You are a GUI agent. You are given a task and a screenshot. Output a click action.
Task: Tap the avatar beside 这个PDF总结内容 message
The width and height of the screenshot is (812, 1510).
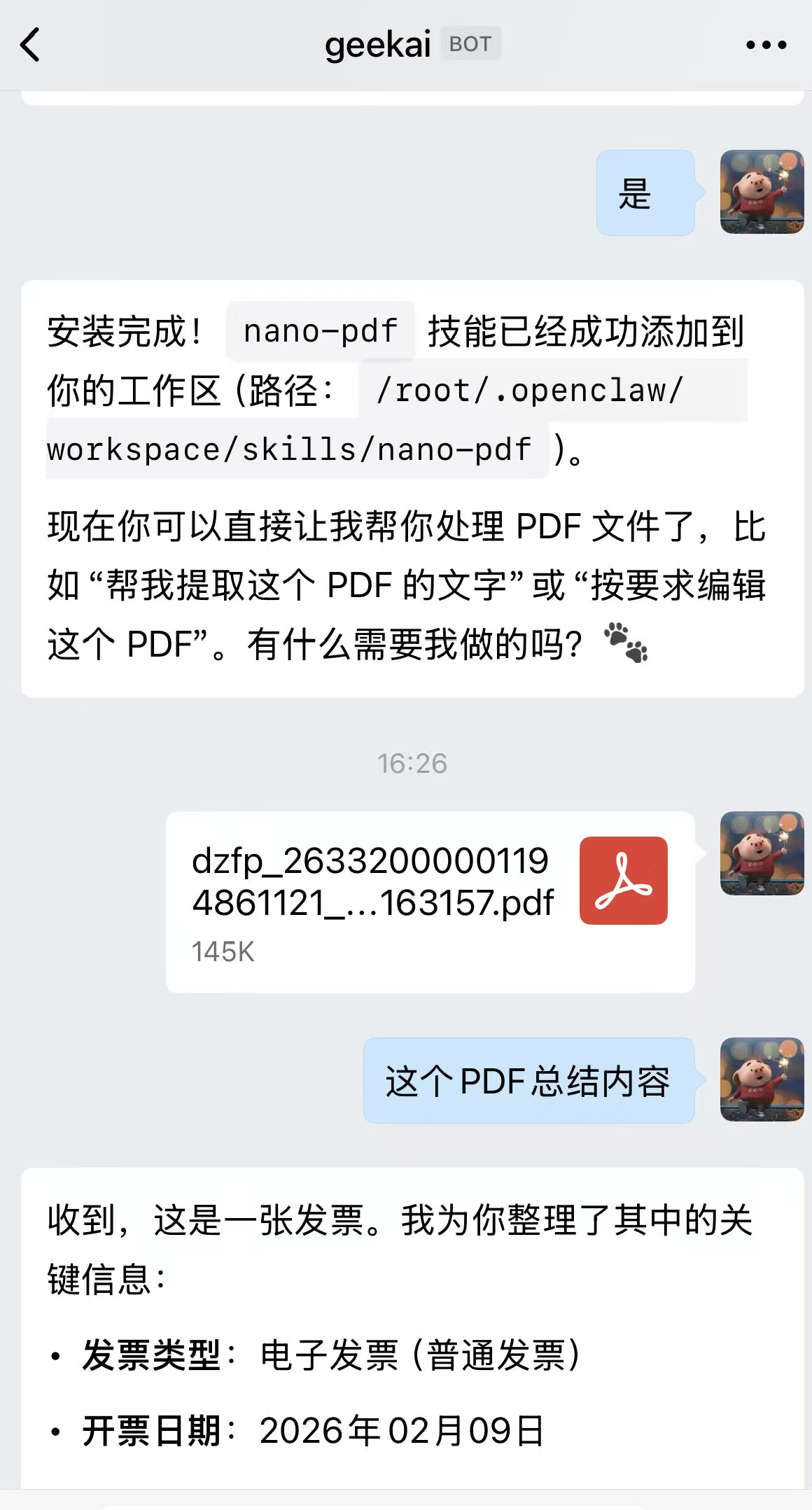[x=762, y=1079]
